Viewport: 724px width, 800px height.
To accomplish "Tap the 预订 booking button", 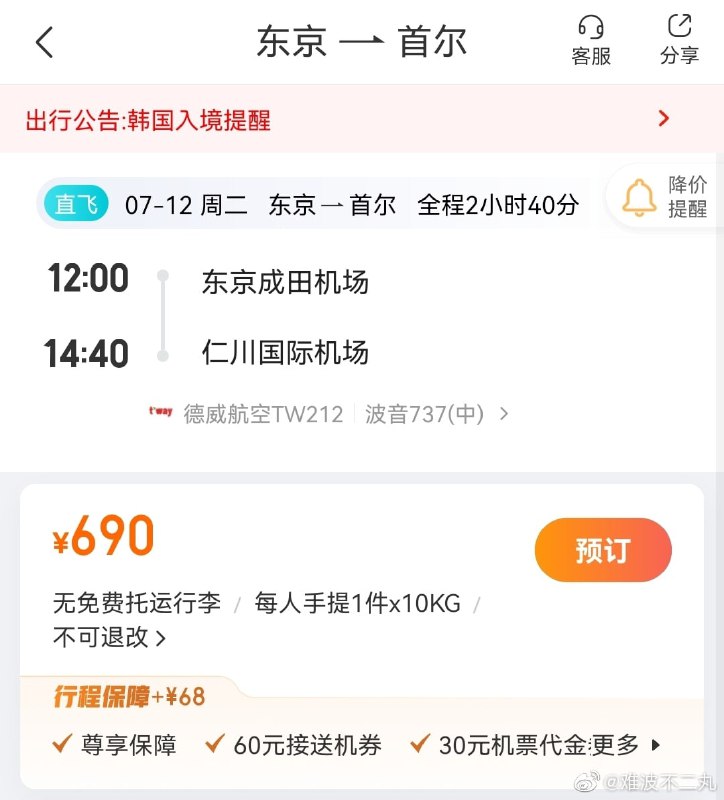I will [x=603, y=549].
